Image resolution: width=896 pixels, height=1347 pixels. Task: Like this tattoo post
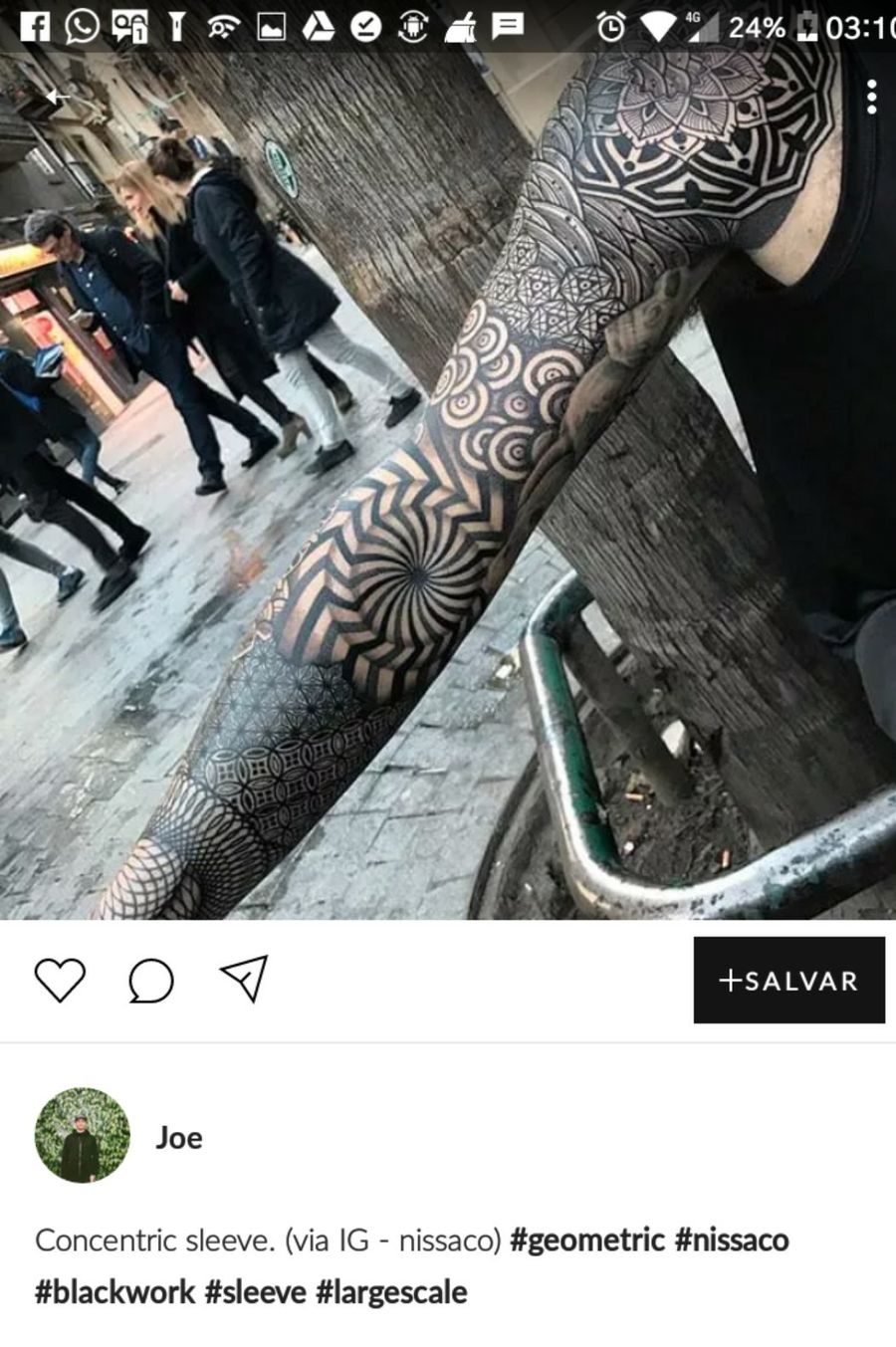tap(60, 981)
